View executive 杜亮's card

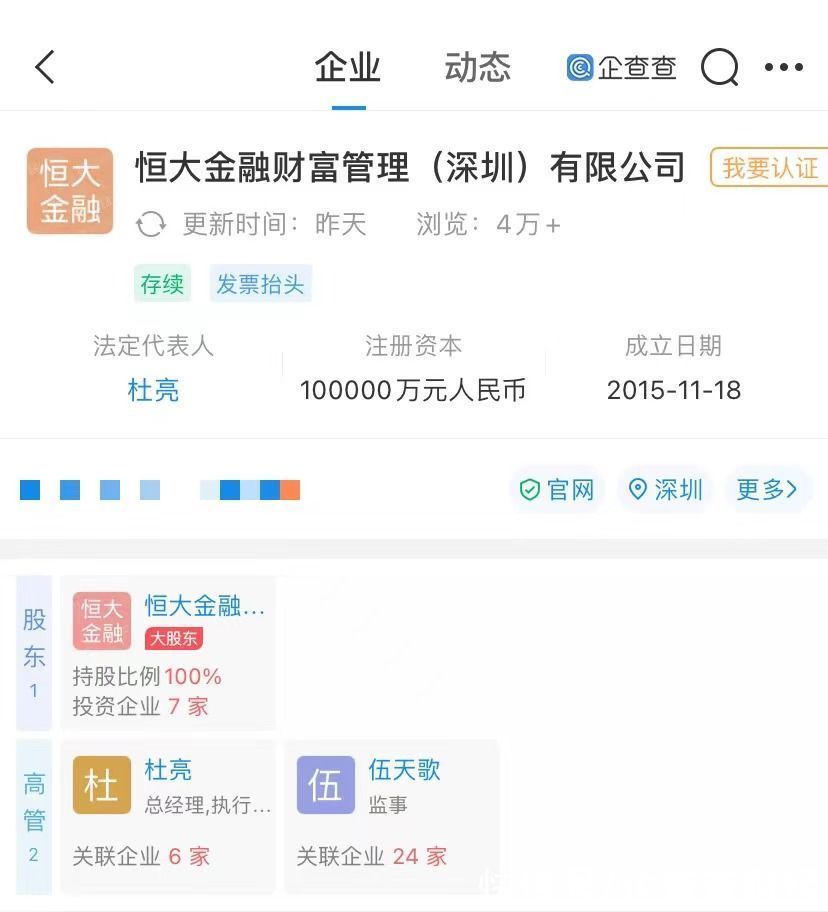point(168,815)
